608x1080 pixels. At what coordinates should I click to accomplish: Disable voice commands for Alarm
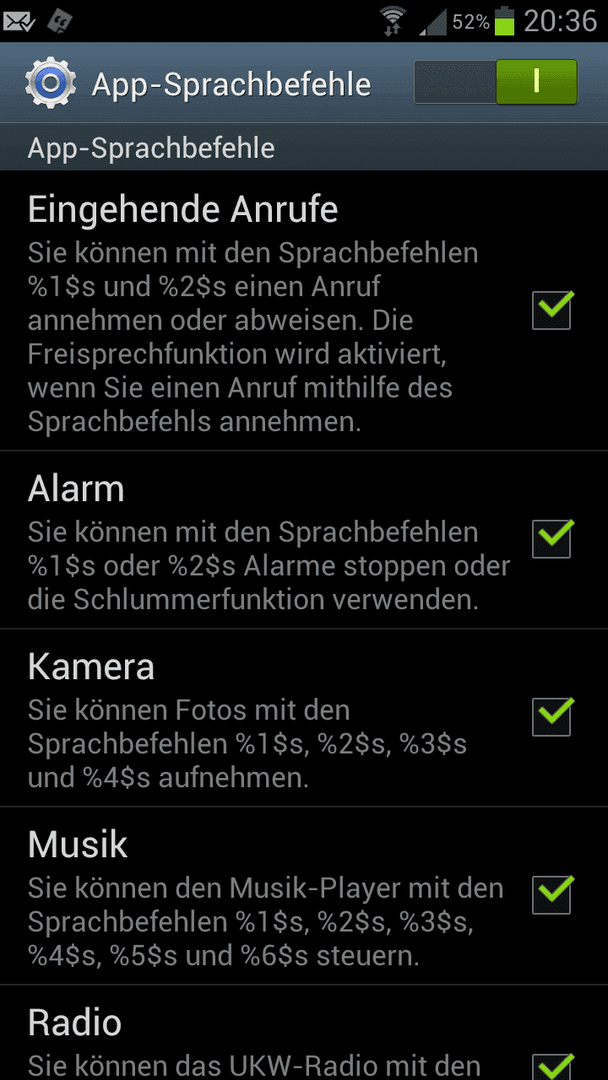[x=552, y=539]
